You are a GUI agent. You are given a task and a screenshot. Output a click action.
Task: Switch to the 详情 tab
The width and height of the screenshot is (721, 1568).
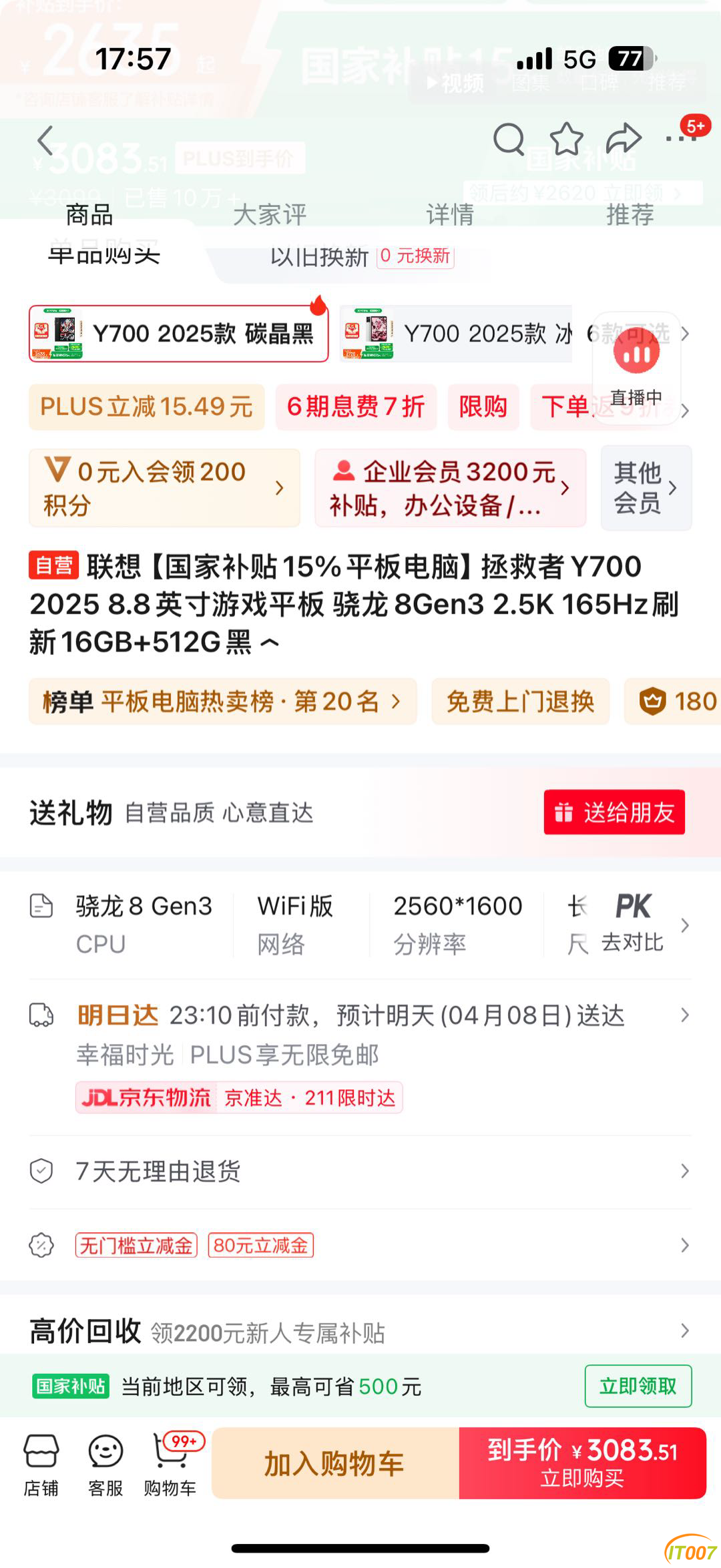click(450, 215)
